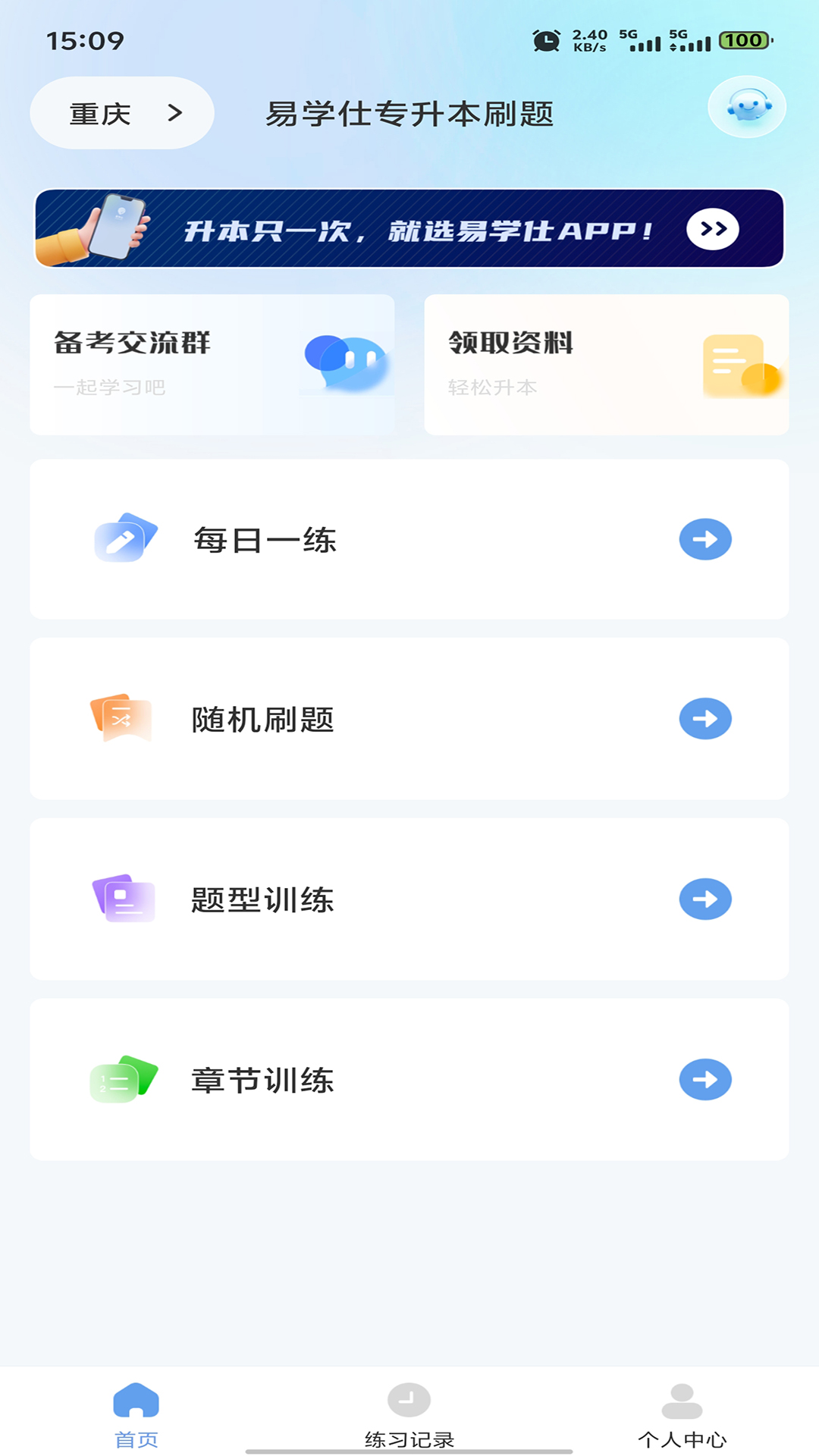Image resolution: width=819 pixels, height=1456 pixels.
Task: Open the 升本只一次 promo banner
Action: pos(409,228)
